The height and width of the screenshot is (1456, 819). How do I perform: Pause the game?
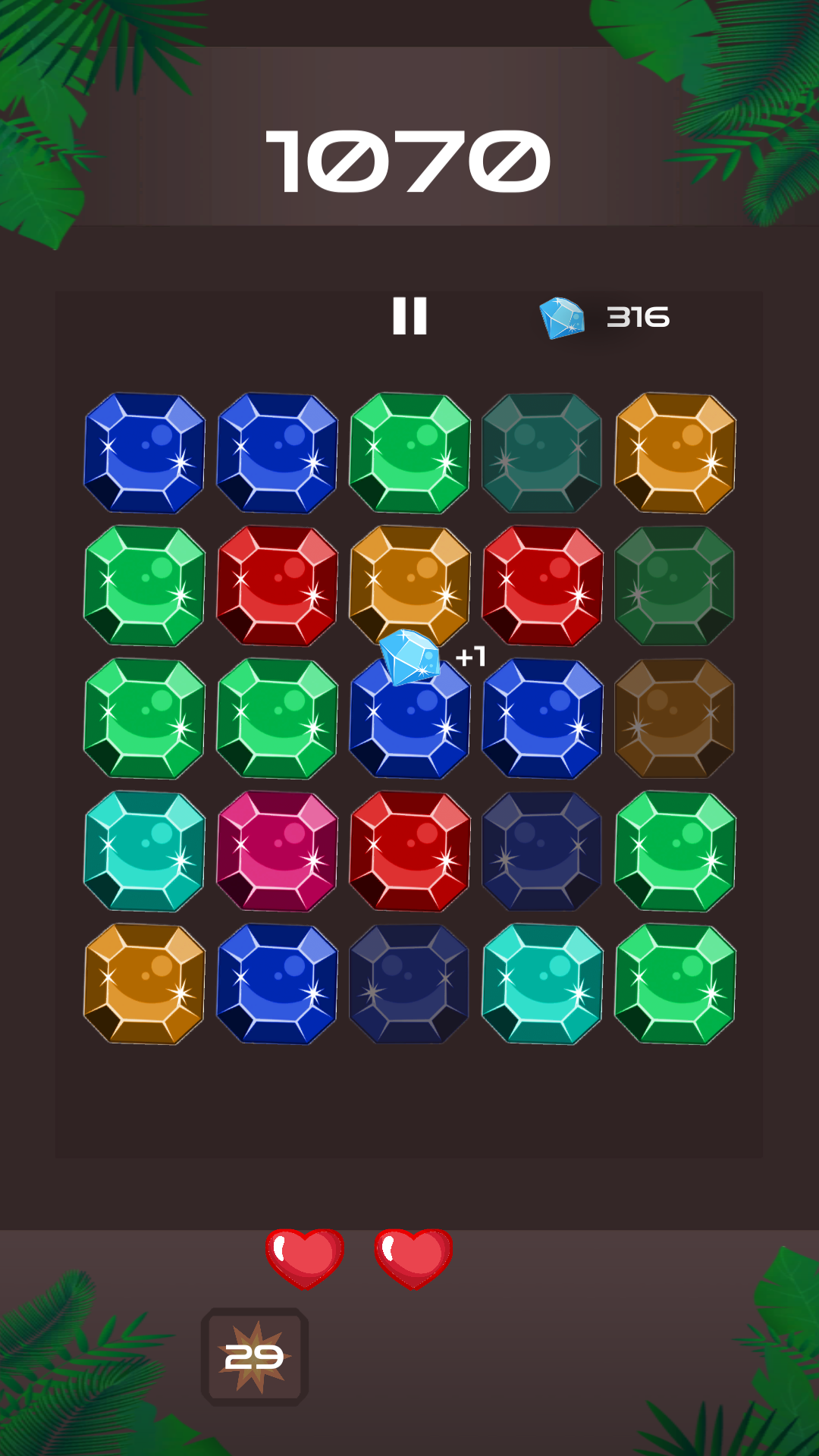409,317
